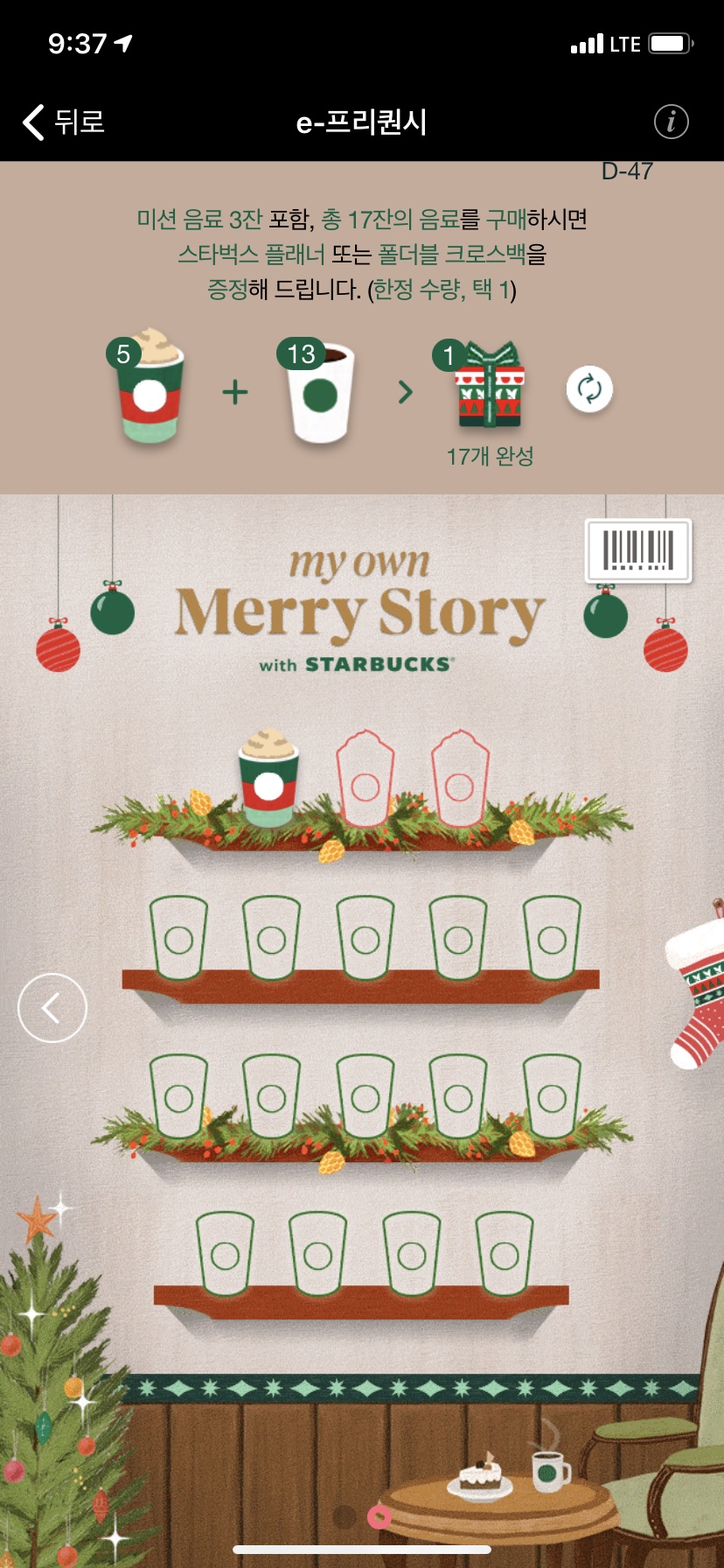Open the gift box reward icon

click(x=490, y=387)
